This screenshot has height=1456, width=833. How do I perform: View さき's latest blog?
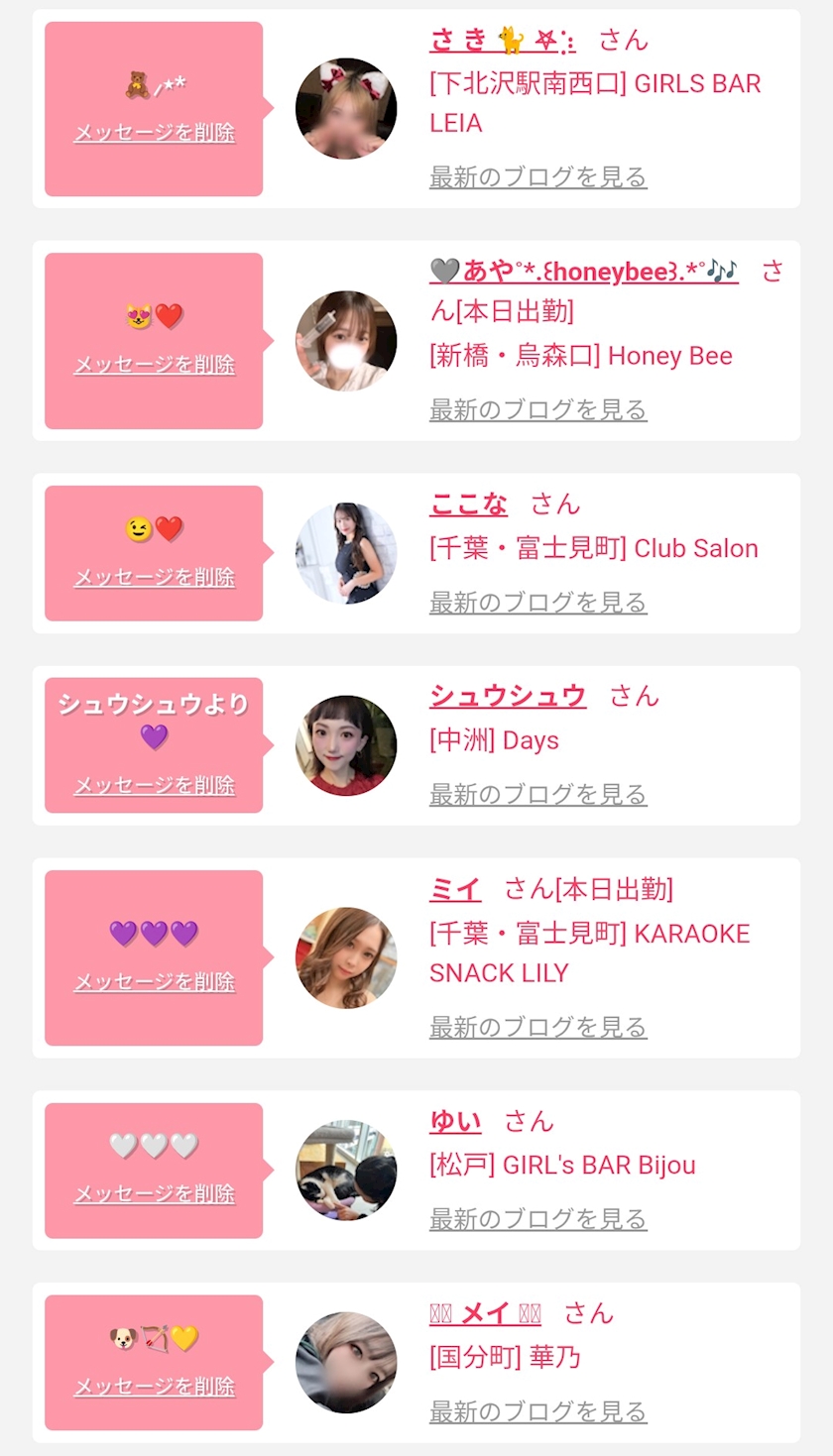537,177
